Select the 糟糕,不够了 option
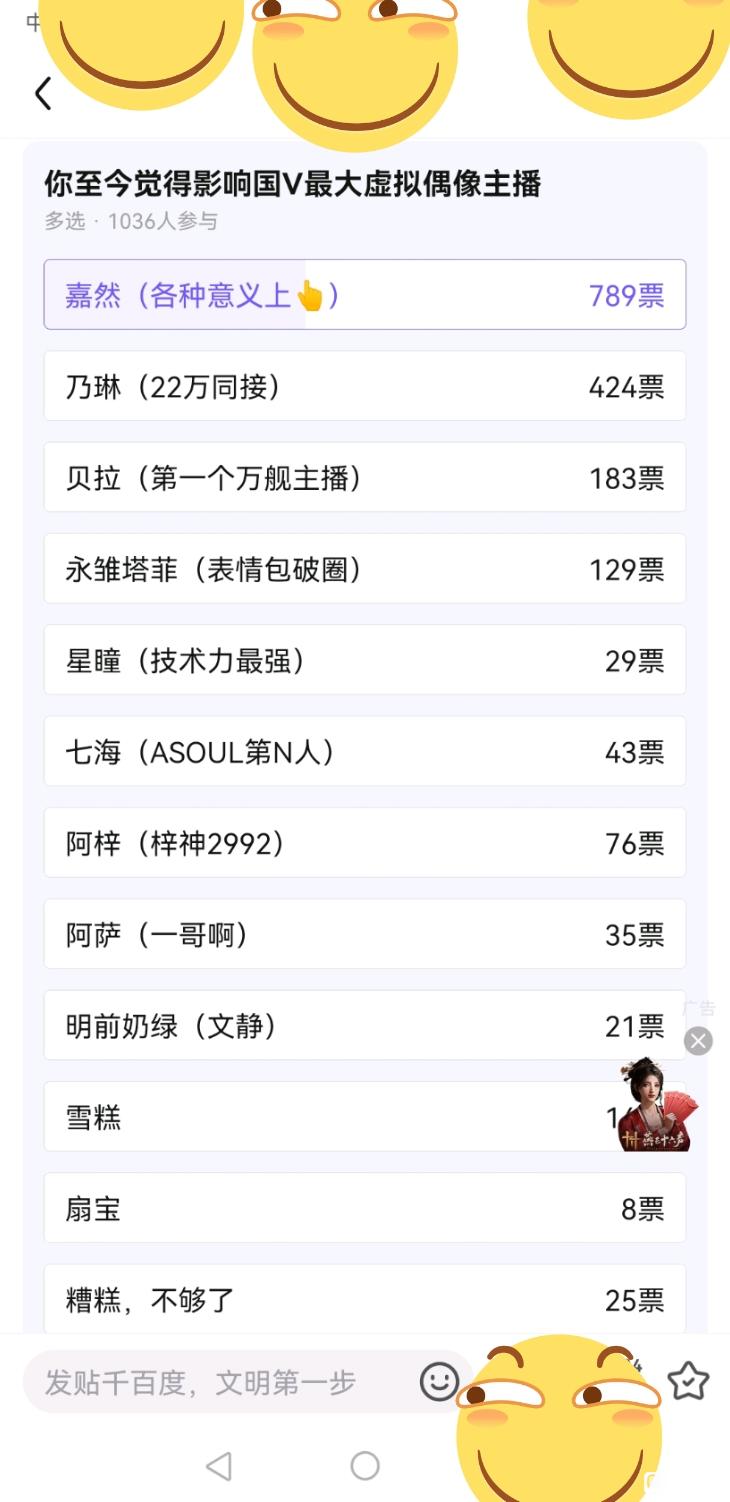The height and width of the screenshot is (1502, 730). pos(365,1299)
